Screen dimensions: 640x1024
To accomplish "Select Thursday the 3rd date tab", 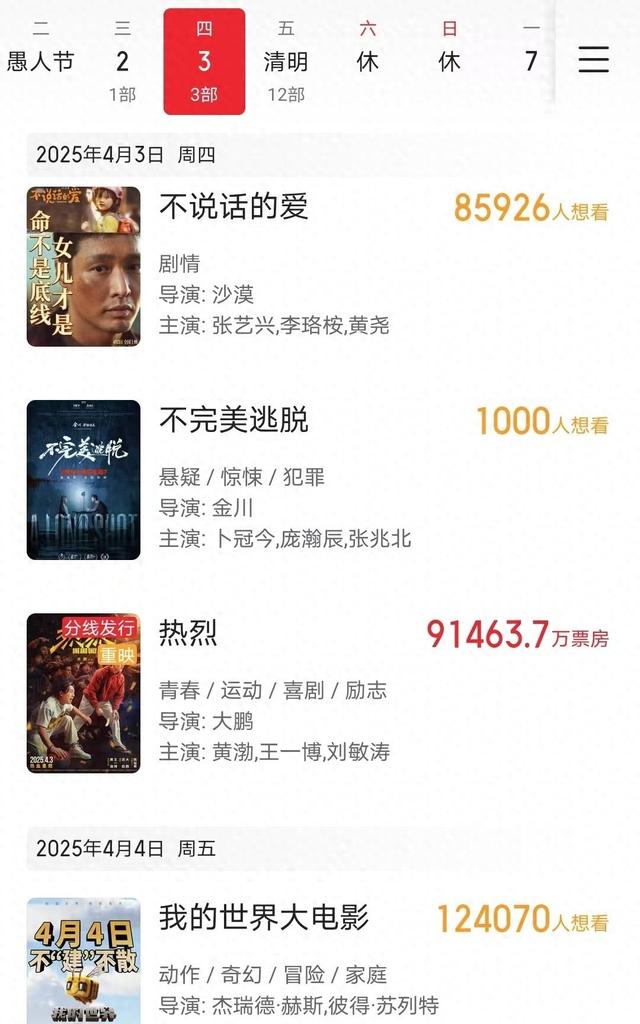I will (204, 62).
